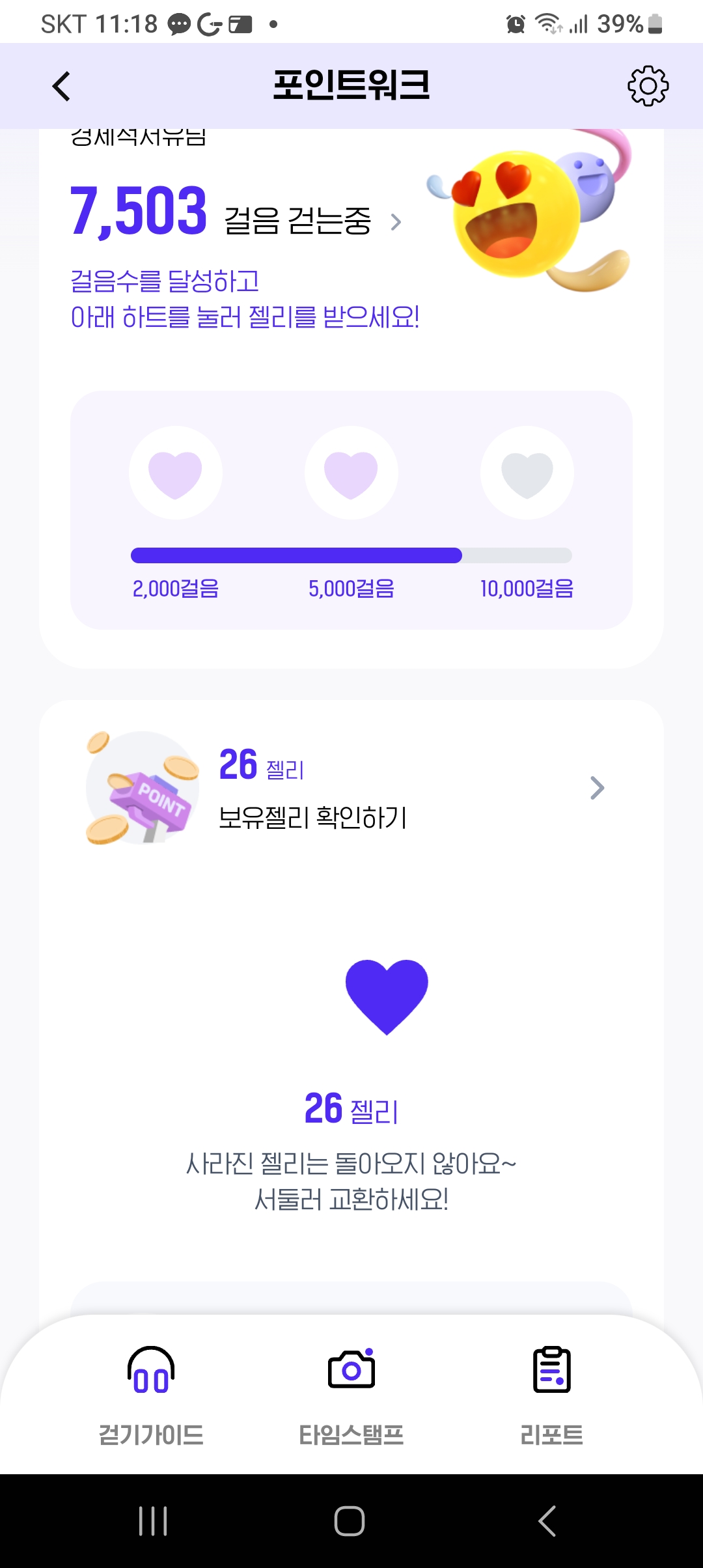Open the settings gear icon
The height and width of the screenshot is (1568, 703).
click(648, 86)
